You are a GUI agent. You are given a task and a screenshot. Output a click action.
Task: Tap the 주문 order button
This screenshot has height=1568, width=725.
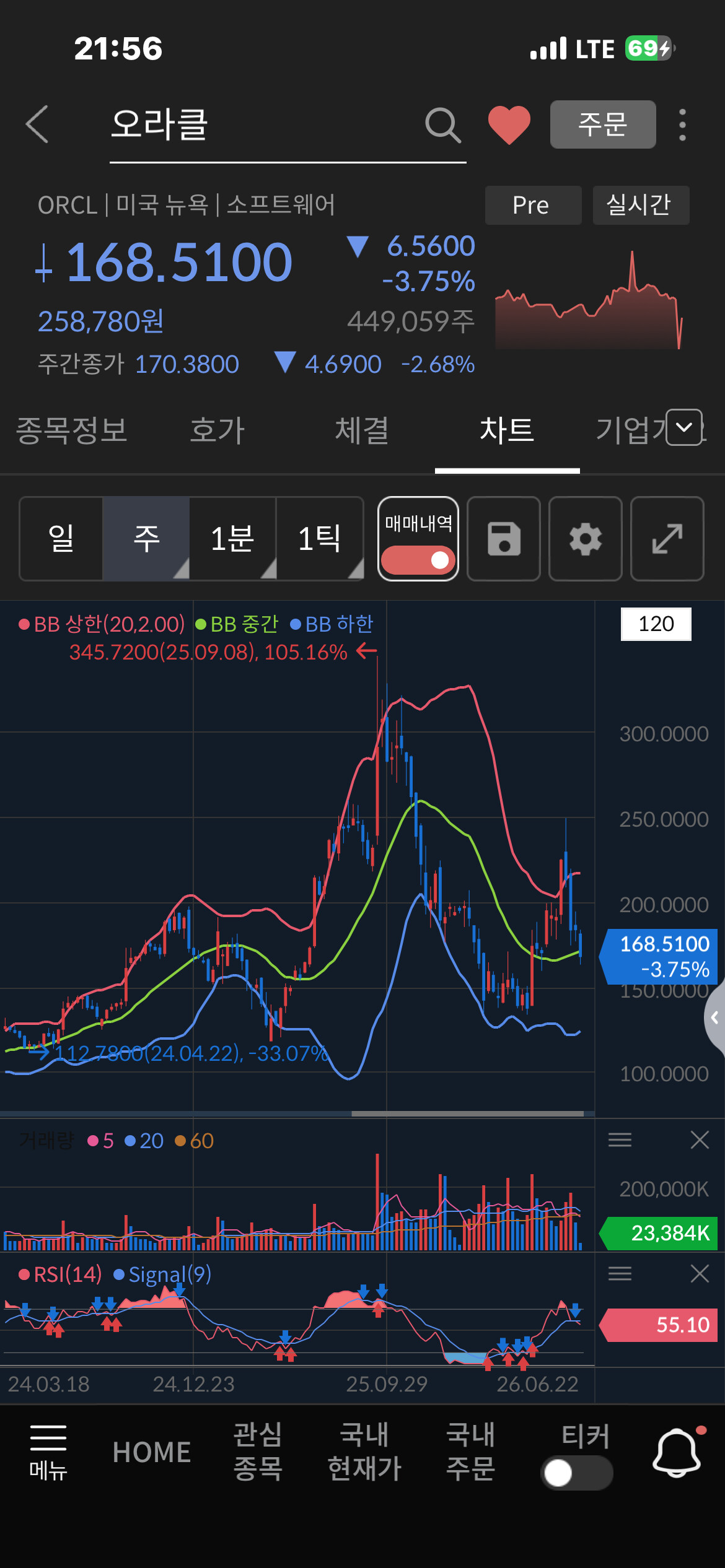(603, 124)
